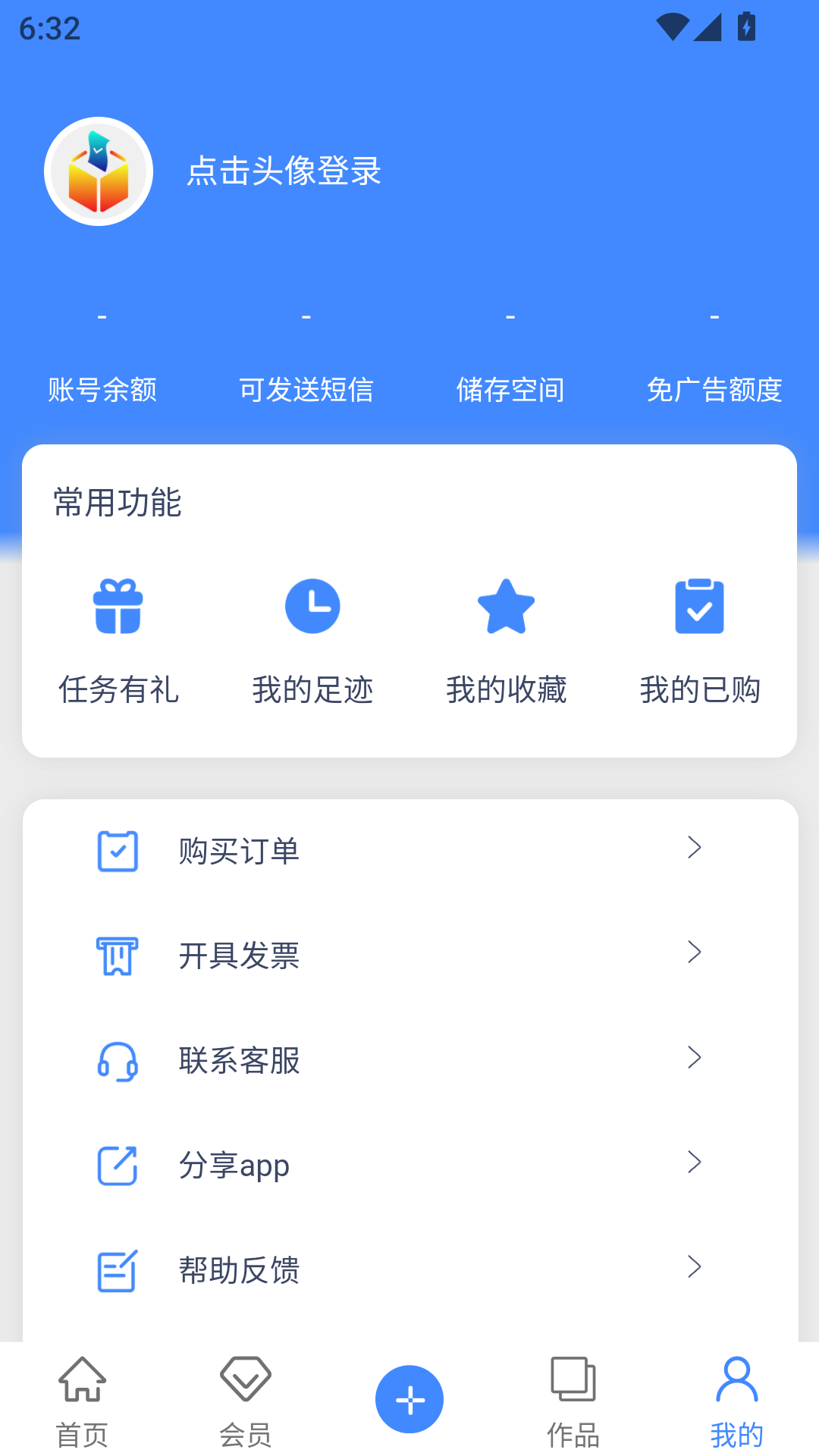Click the 我的已购 clipboard icon
This screenshot has width=819, height=1456.
pyautogui.click(x=700, y=605)
